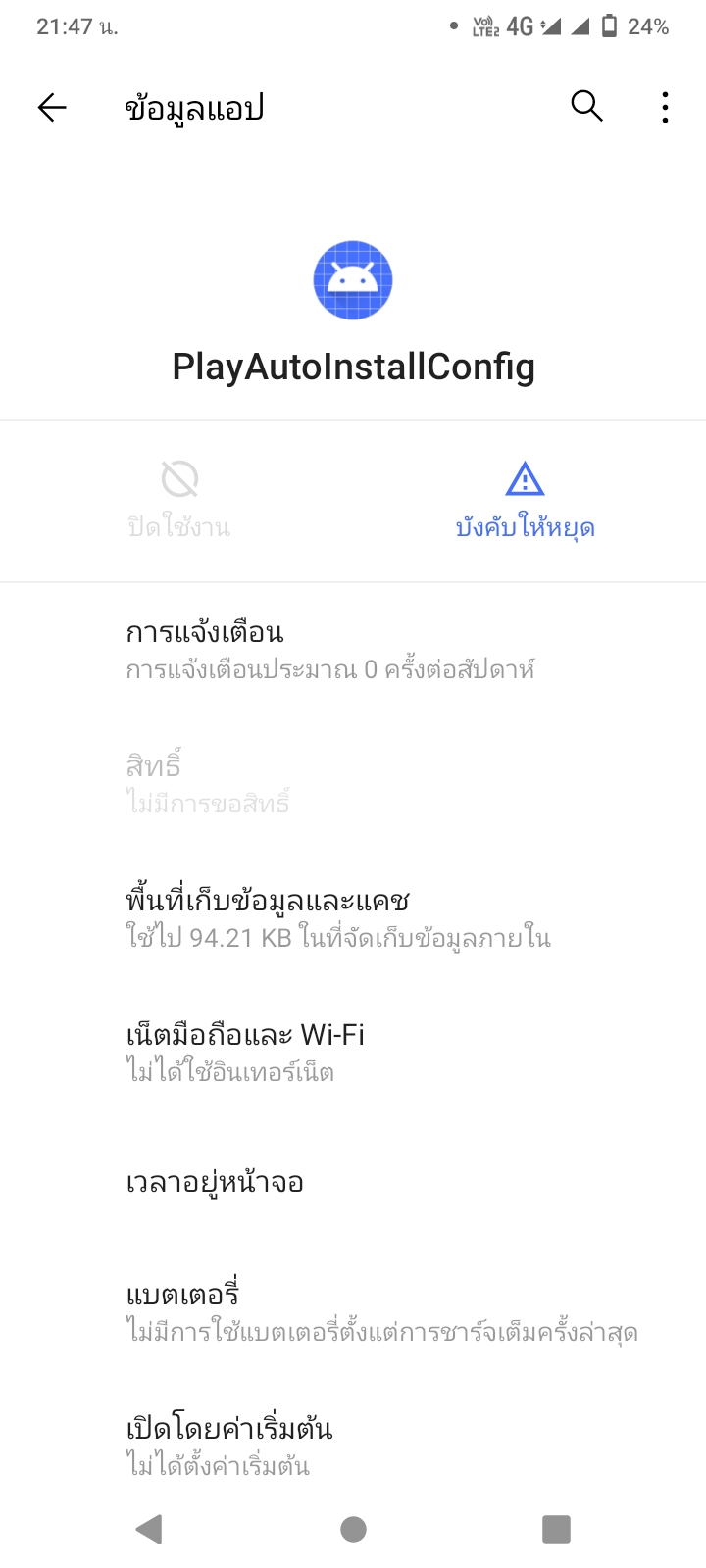Open พื้นที่เก็บข้อมูลและแคช storage details
Image resolution: width=706 pixels, height=1568 pixels.
point(353,918)
